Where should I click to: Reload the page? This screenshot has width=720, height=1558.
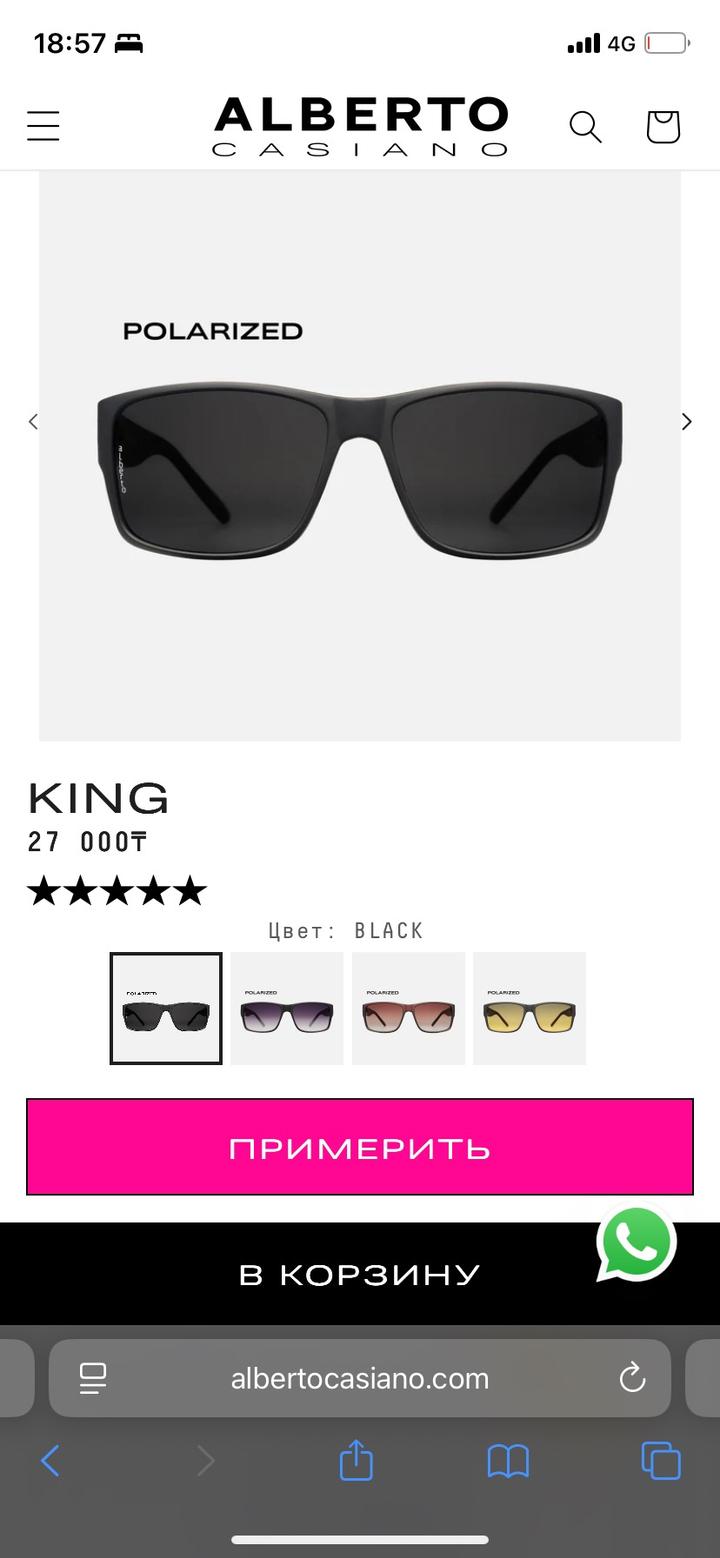coord(632,1379)
